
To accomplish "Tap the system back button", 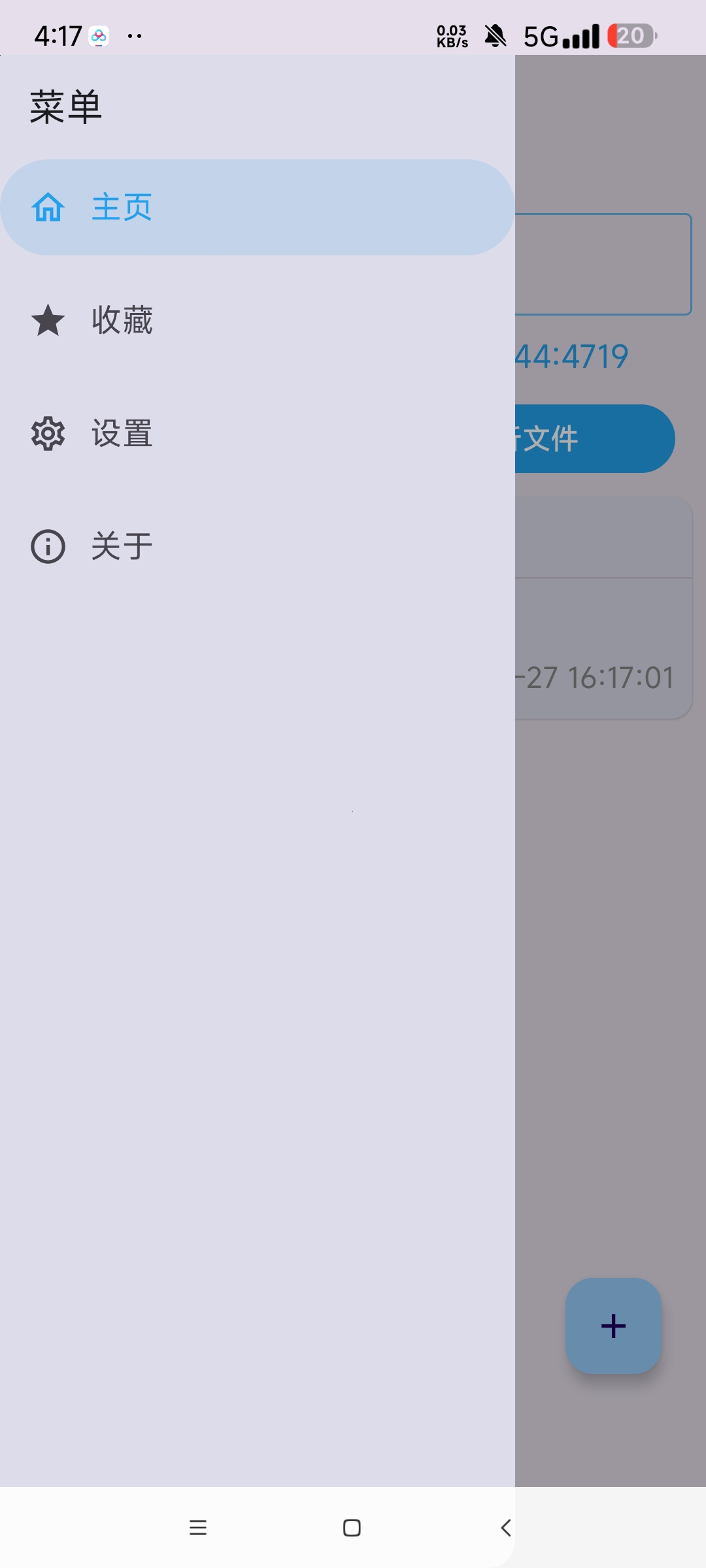I will click(505, 1527).
